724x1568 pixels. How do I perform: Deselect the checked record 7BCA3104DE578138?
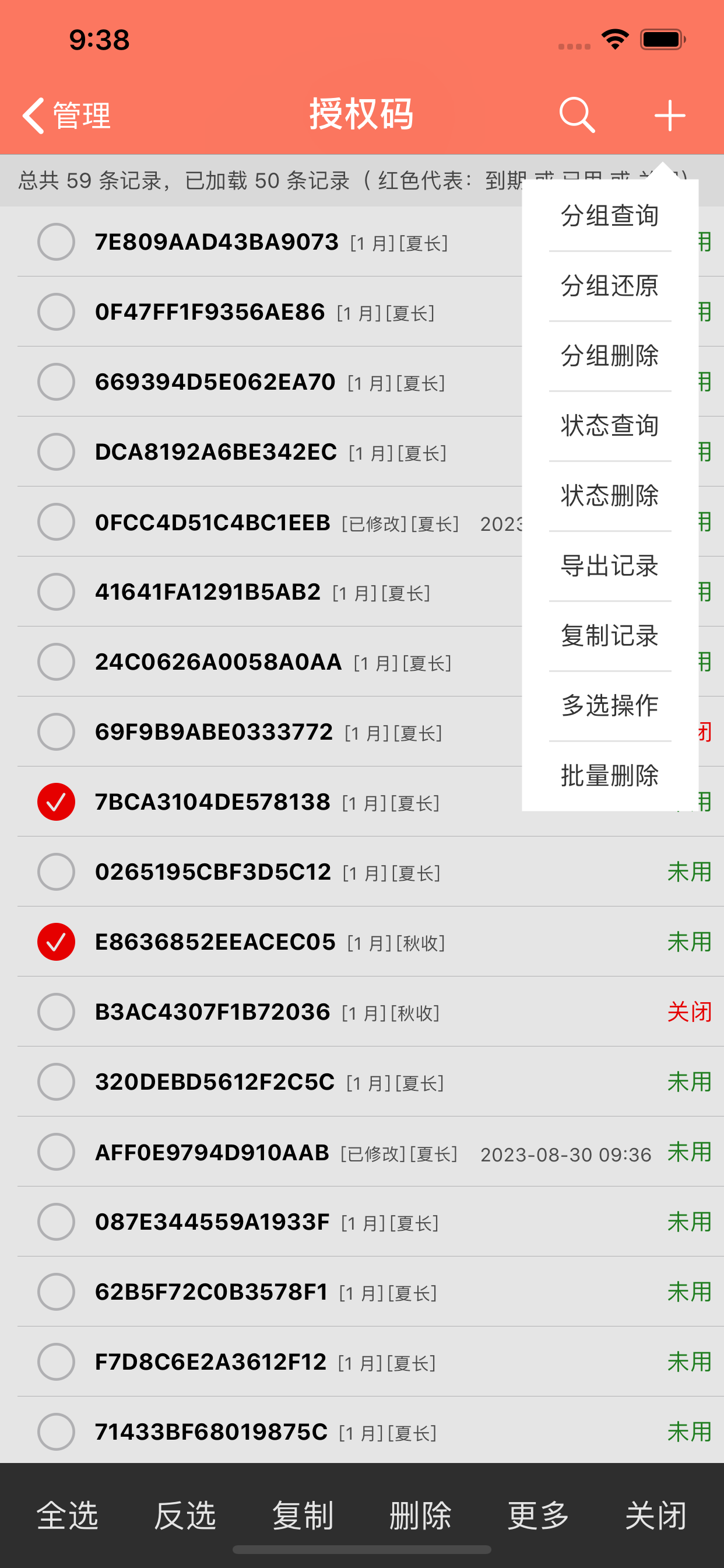pos(55,801)
